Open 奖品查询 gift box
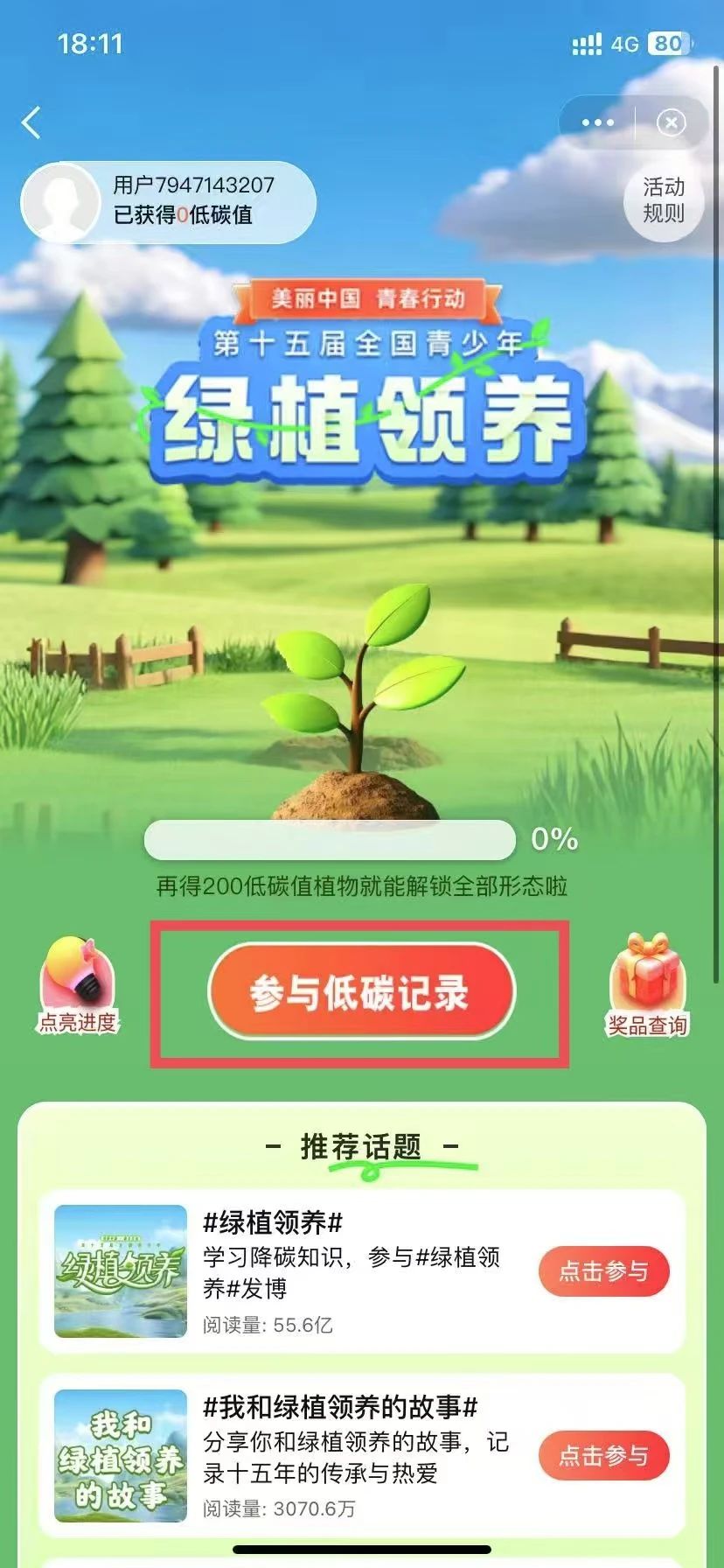Image resolution: width=724 pixels, height=1568 pixels. (647, 985)
